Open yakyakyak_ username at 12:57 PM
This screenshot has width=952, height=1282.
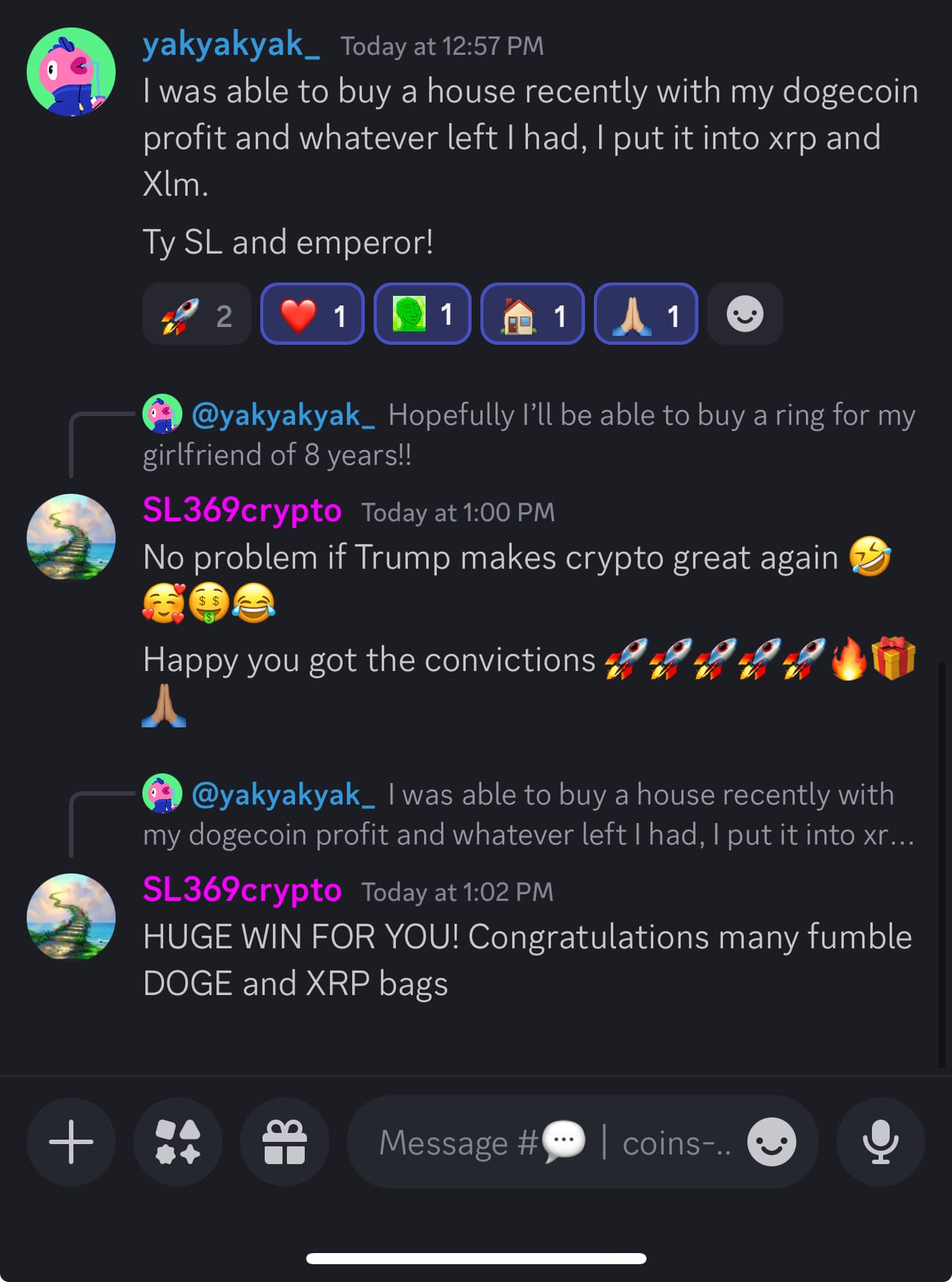point(231,45)
